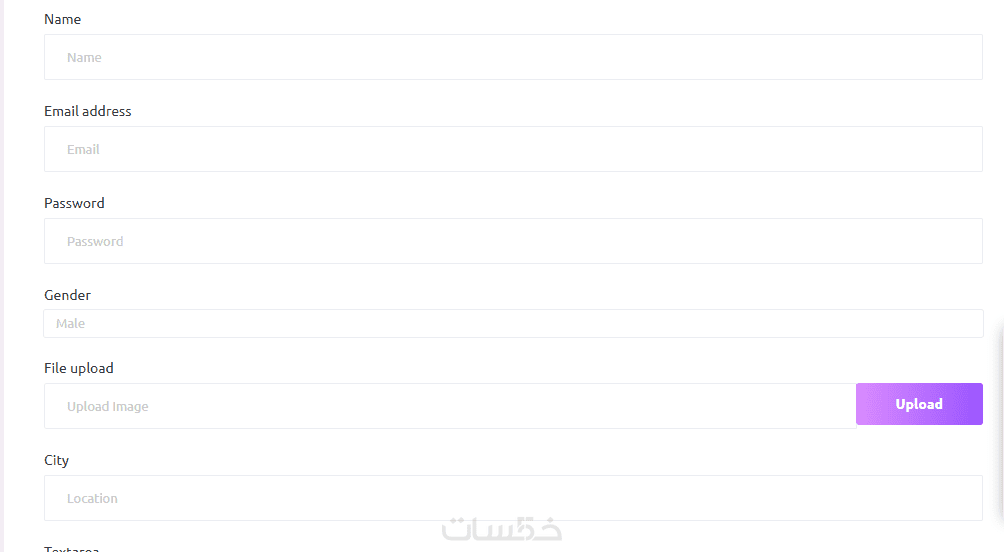The width and height of the screenshot is (1004, 552).
Task: Focus the Email address field
Action: click(513, 149)
